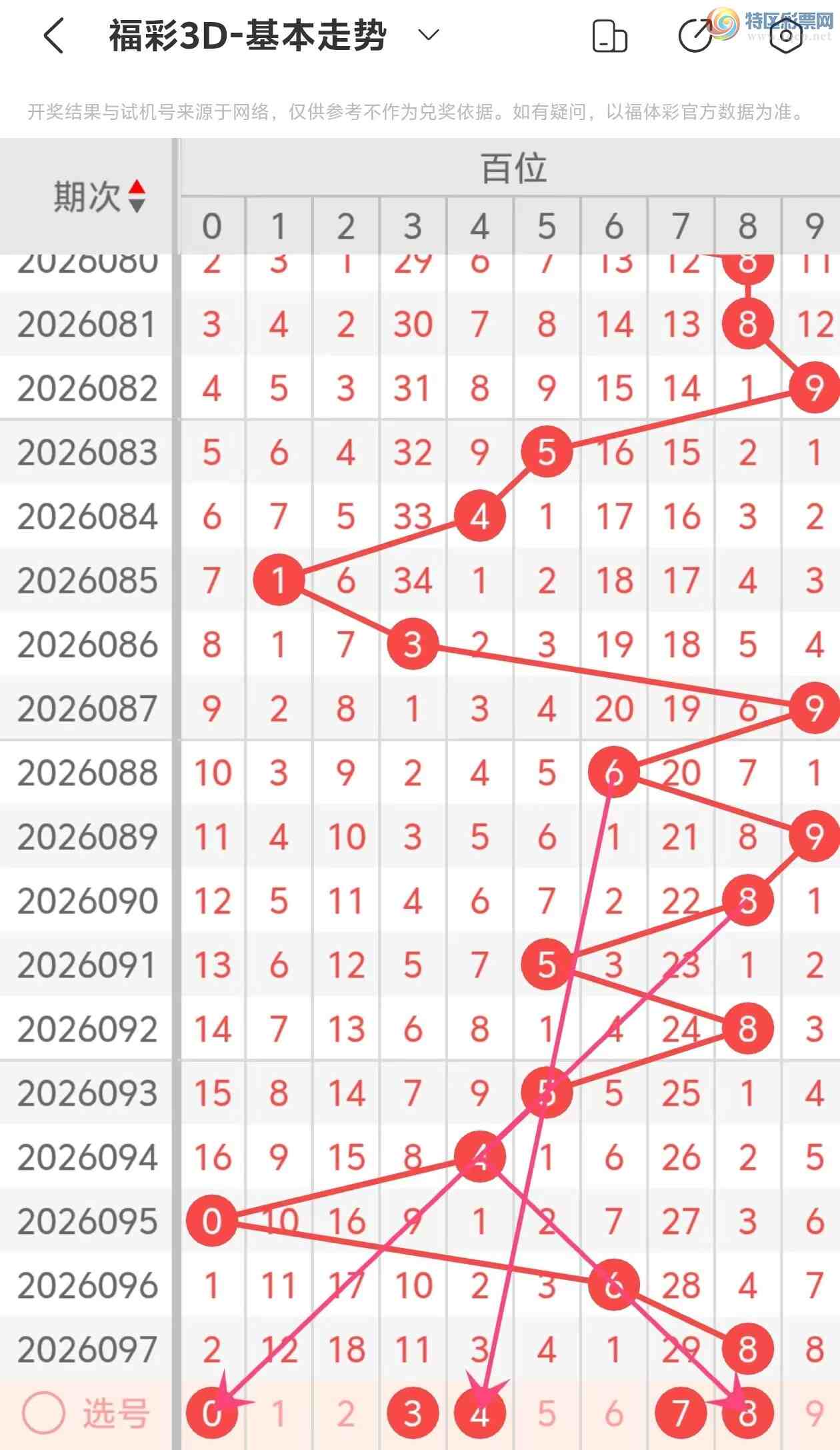Switch the screen orientation view
Viewport: 840px width, 1450px height.
[609, 36]
